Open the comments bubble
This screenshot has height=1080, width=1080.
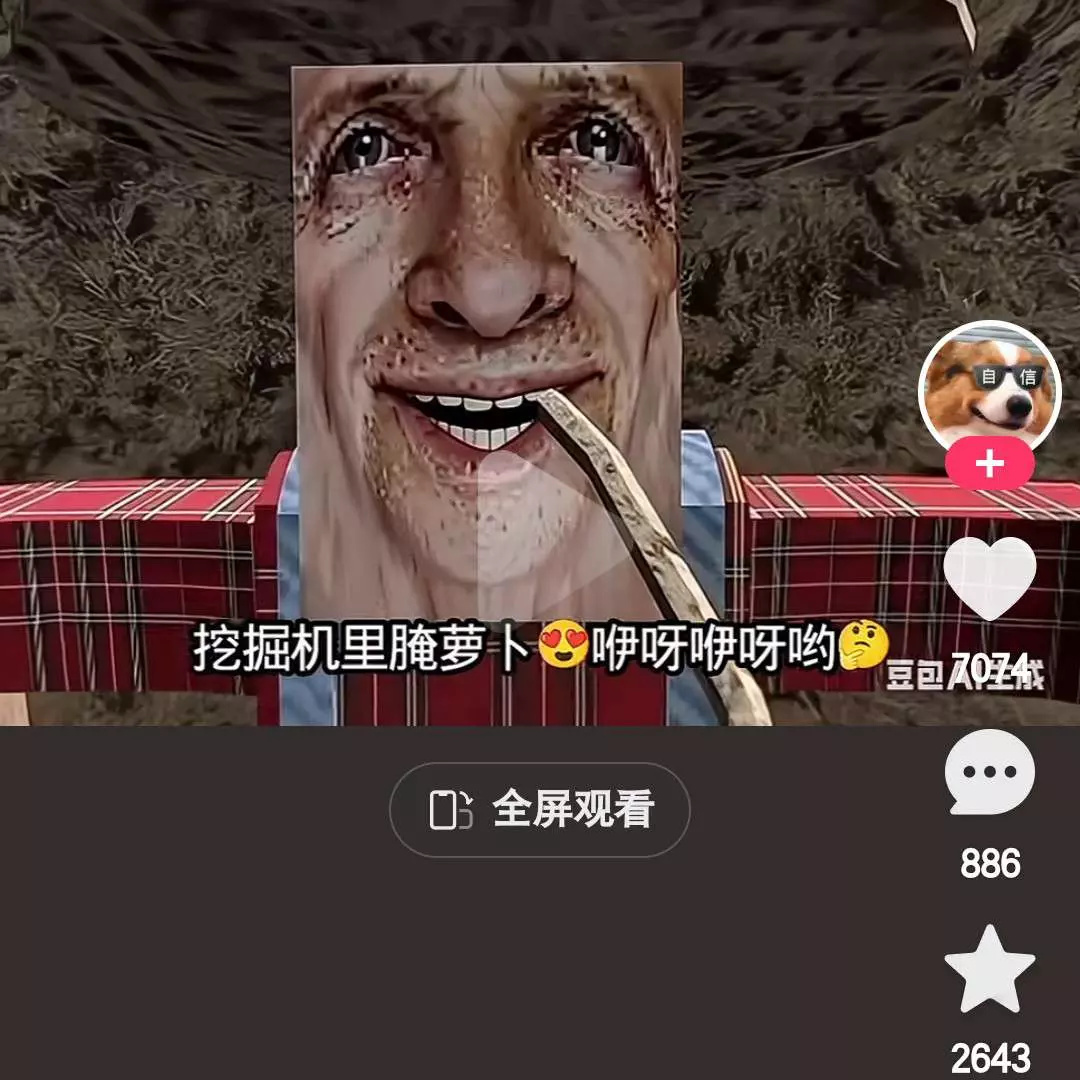(989, 771)
